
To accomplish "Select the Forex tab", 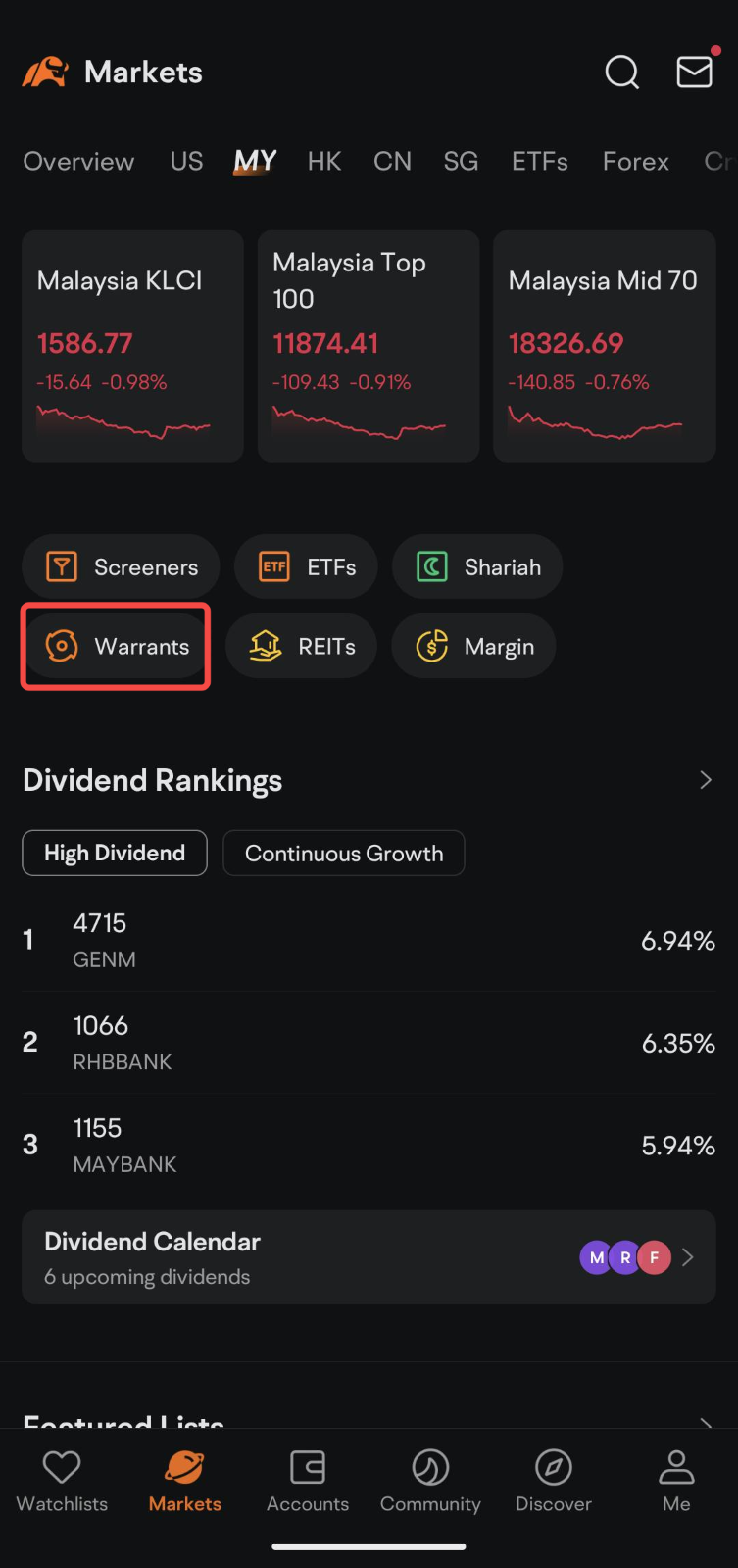I will (x=635, y=162).
